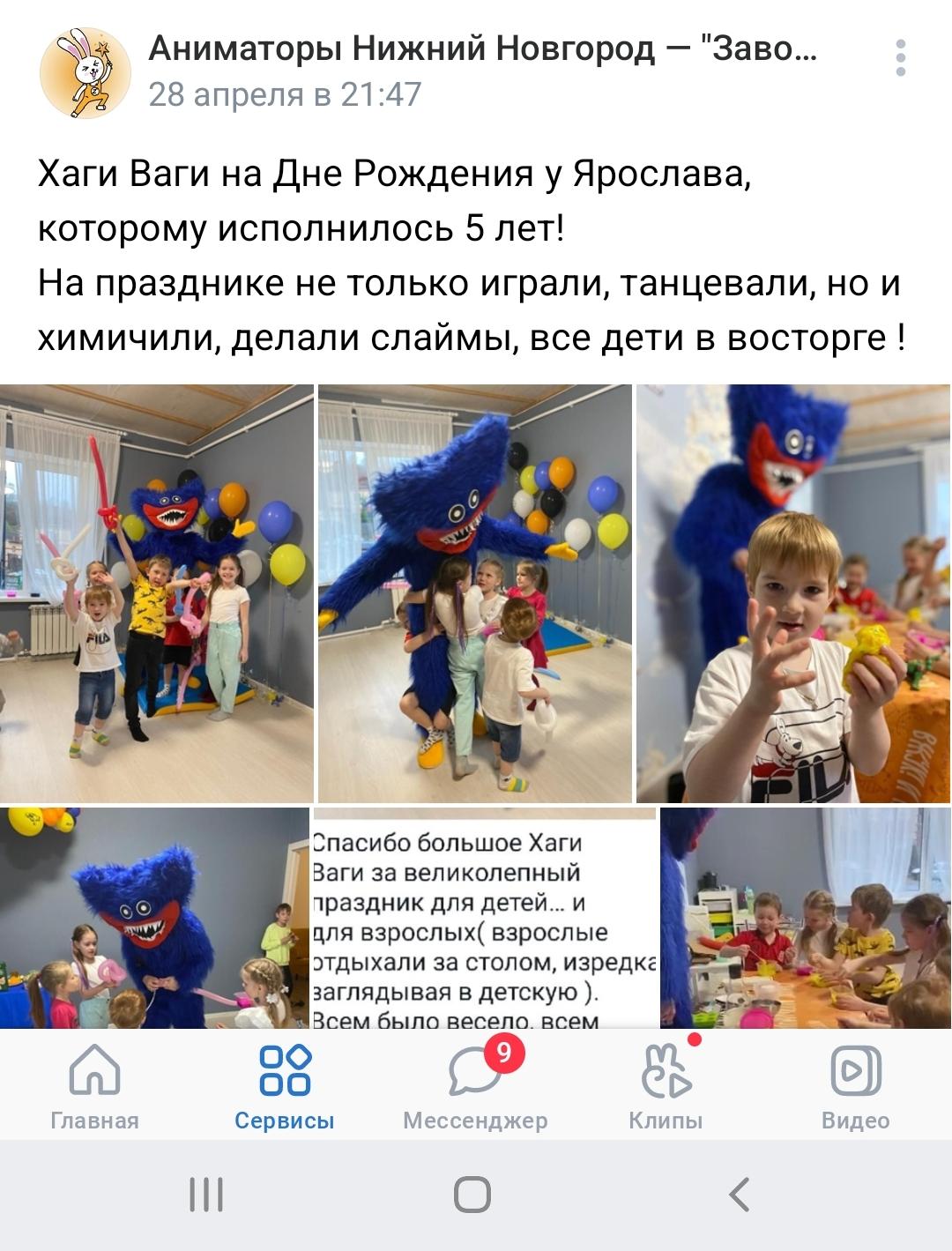Open the post's three-dot overflow menu
Viewport: 952px width, 1251px height.
click(900, 58)
